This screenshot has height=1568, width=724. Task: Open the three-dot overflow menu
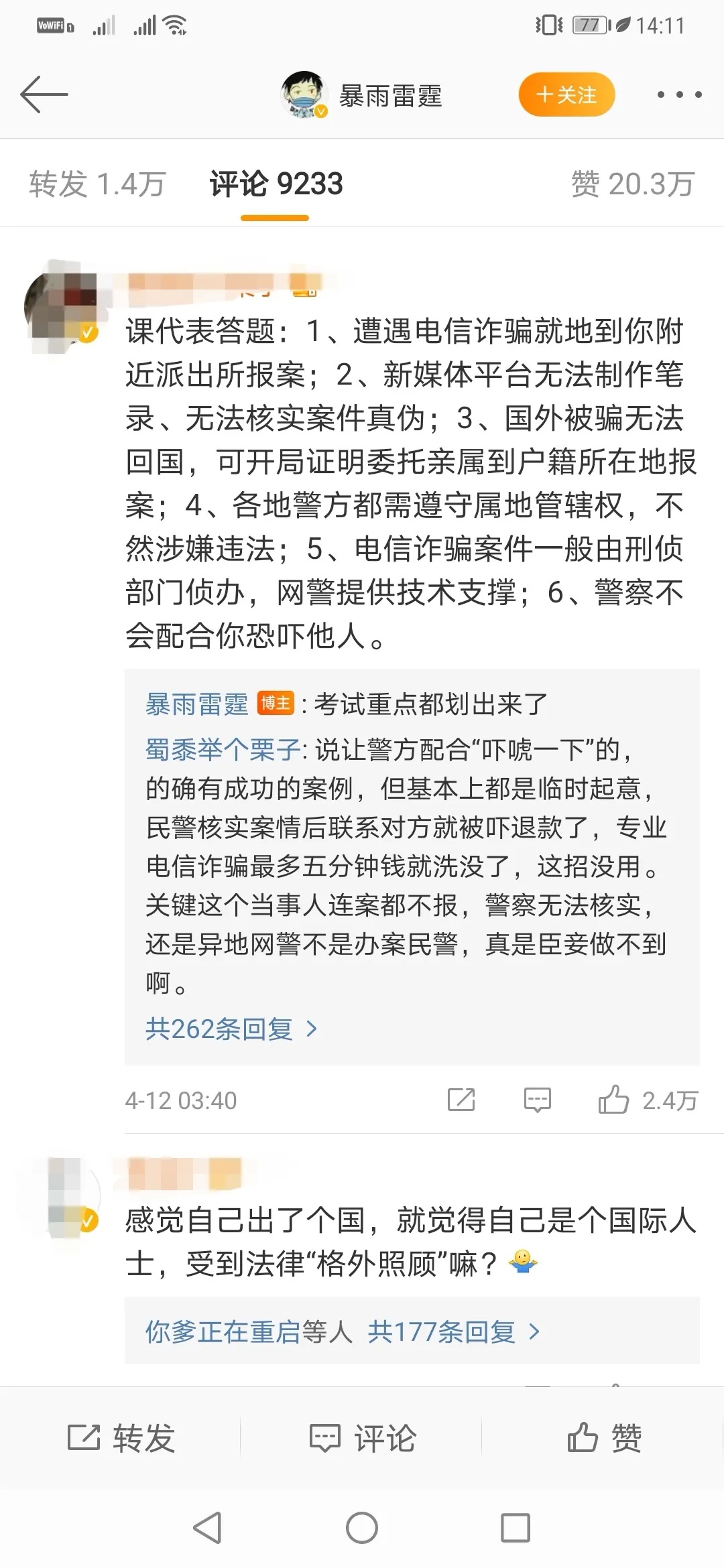click(x=679, y=94)
